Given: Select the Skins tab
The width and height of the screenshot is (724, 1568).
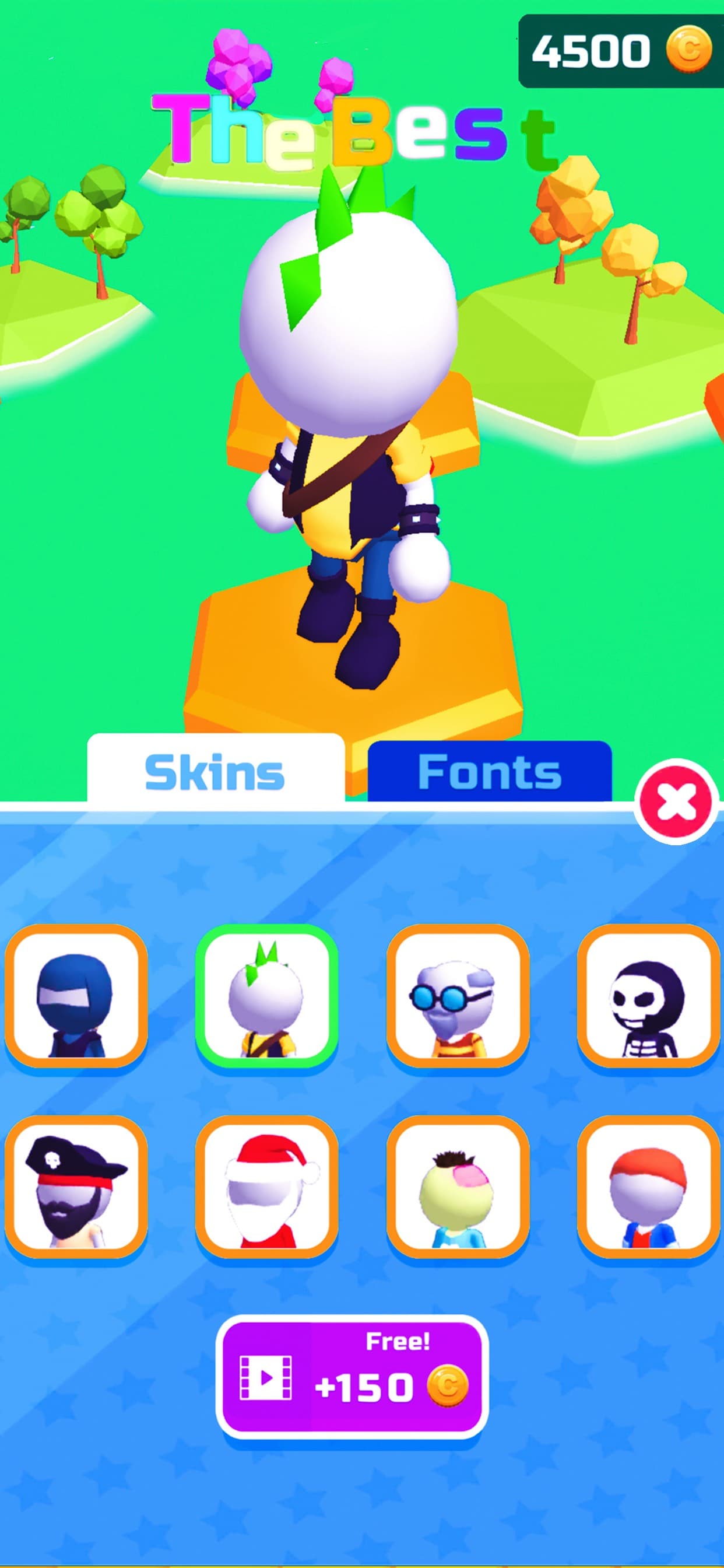Looking at the screenshot, I should (x=216, y=770).
